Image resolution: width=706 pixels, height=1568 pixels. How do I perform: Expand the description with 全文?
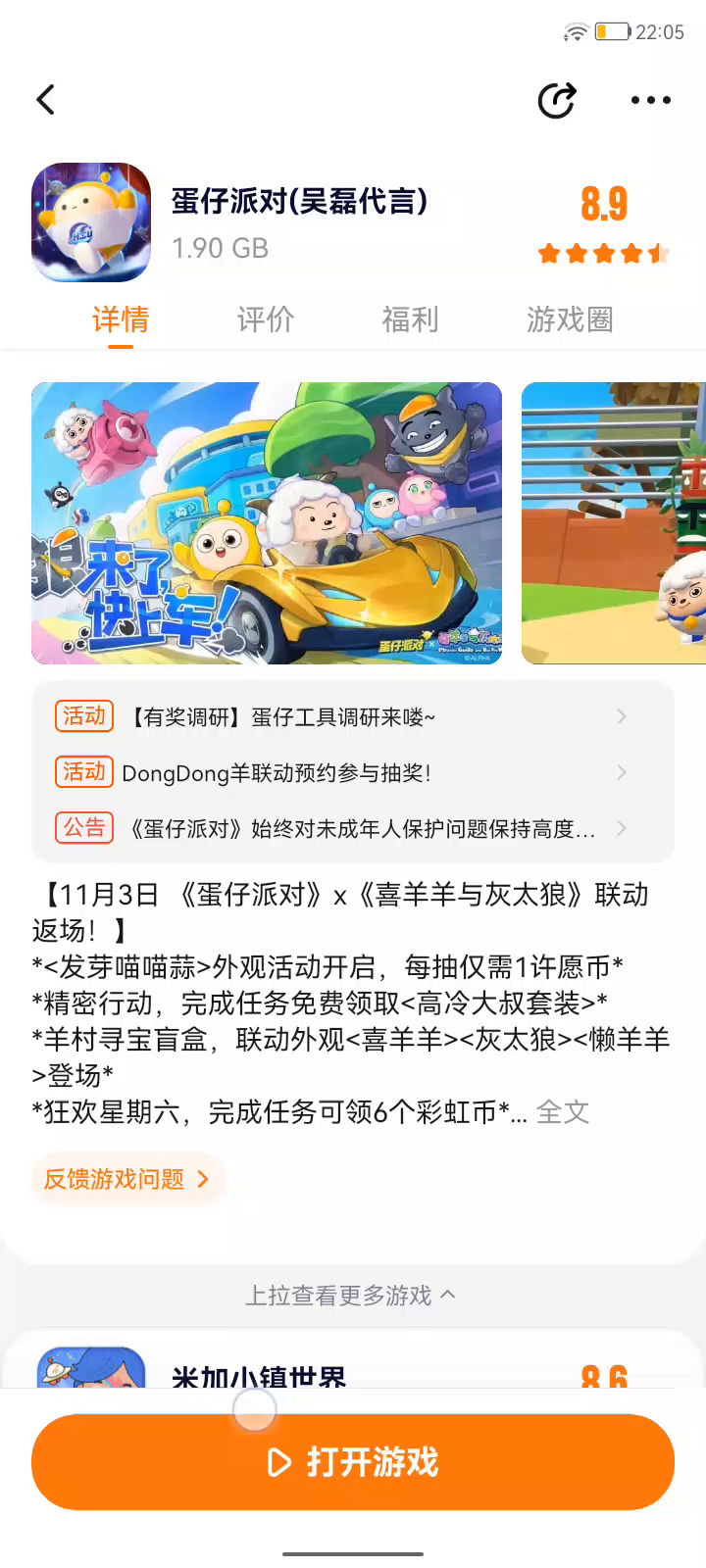tap(563, 1112)
